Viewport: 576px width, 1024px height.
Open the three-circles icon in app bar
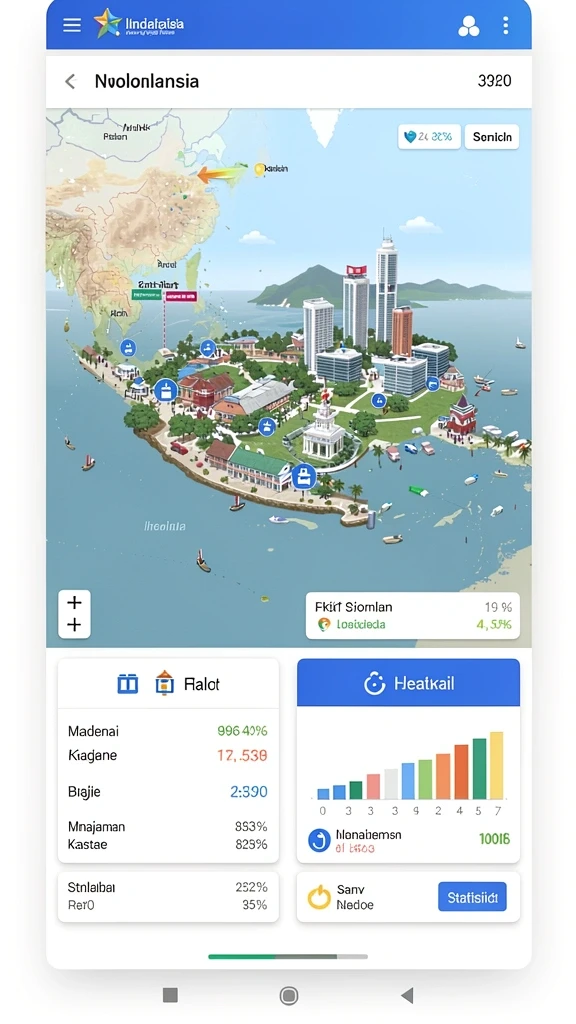pyautogui.click(x=469, y=25)
